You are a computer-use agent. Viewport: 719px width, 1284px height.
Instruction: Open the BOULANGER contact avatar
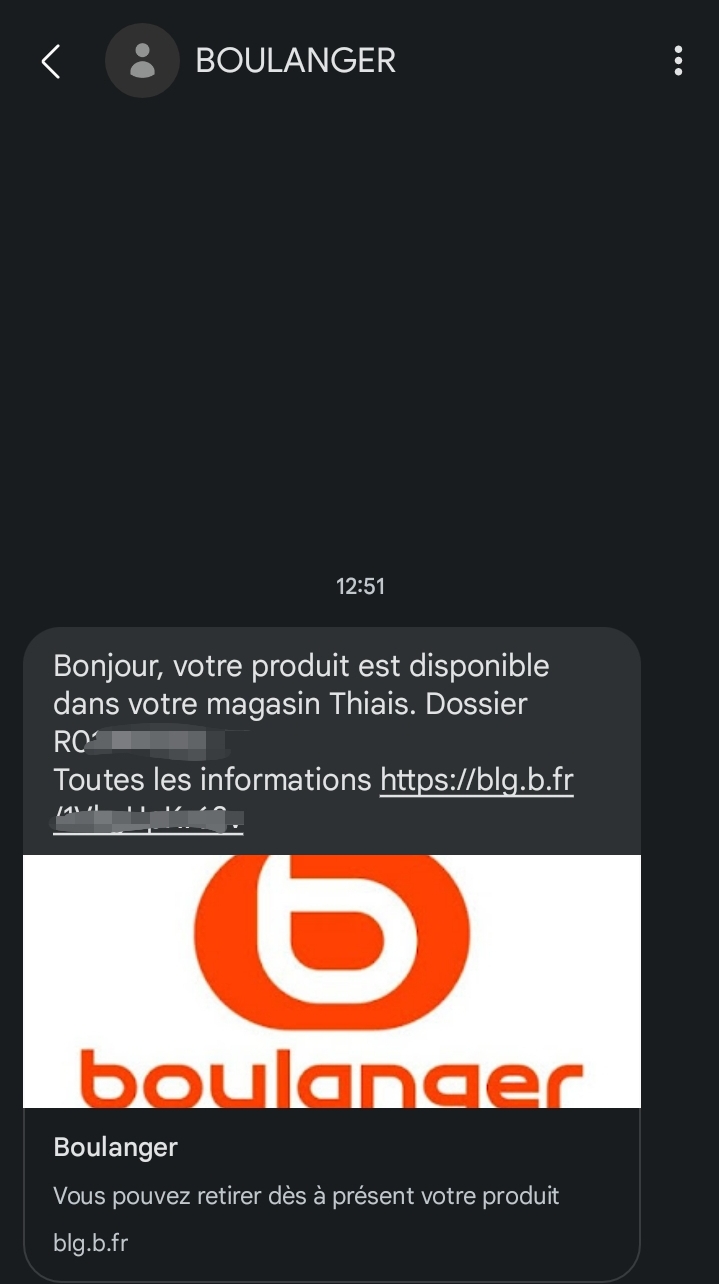(142, 61)
